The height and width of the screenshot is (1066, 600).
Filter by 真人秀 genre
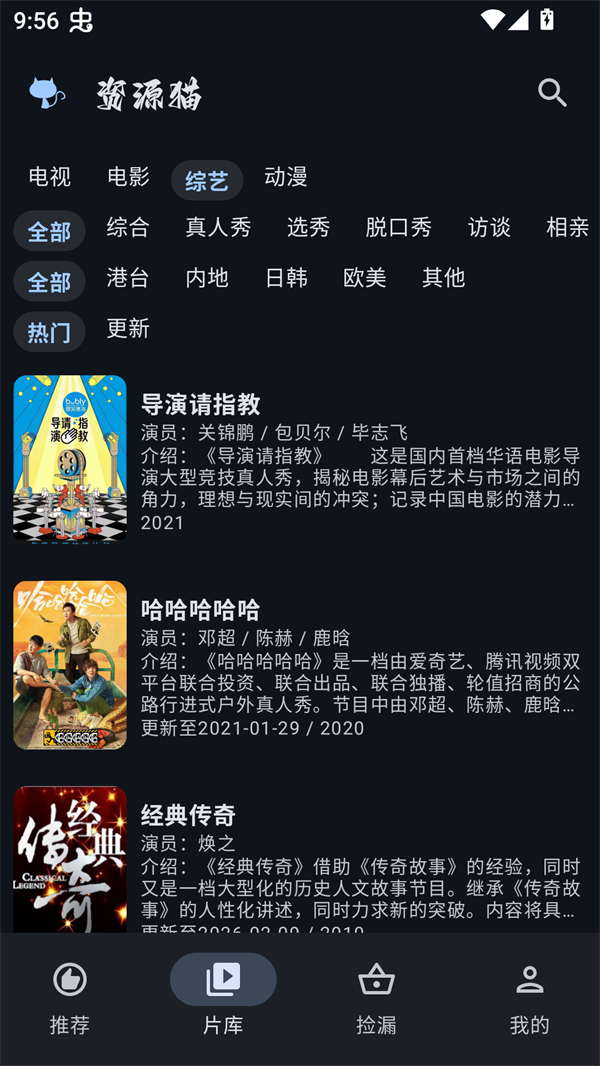click(218, 227)
